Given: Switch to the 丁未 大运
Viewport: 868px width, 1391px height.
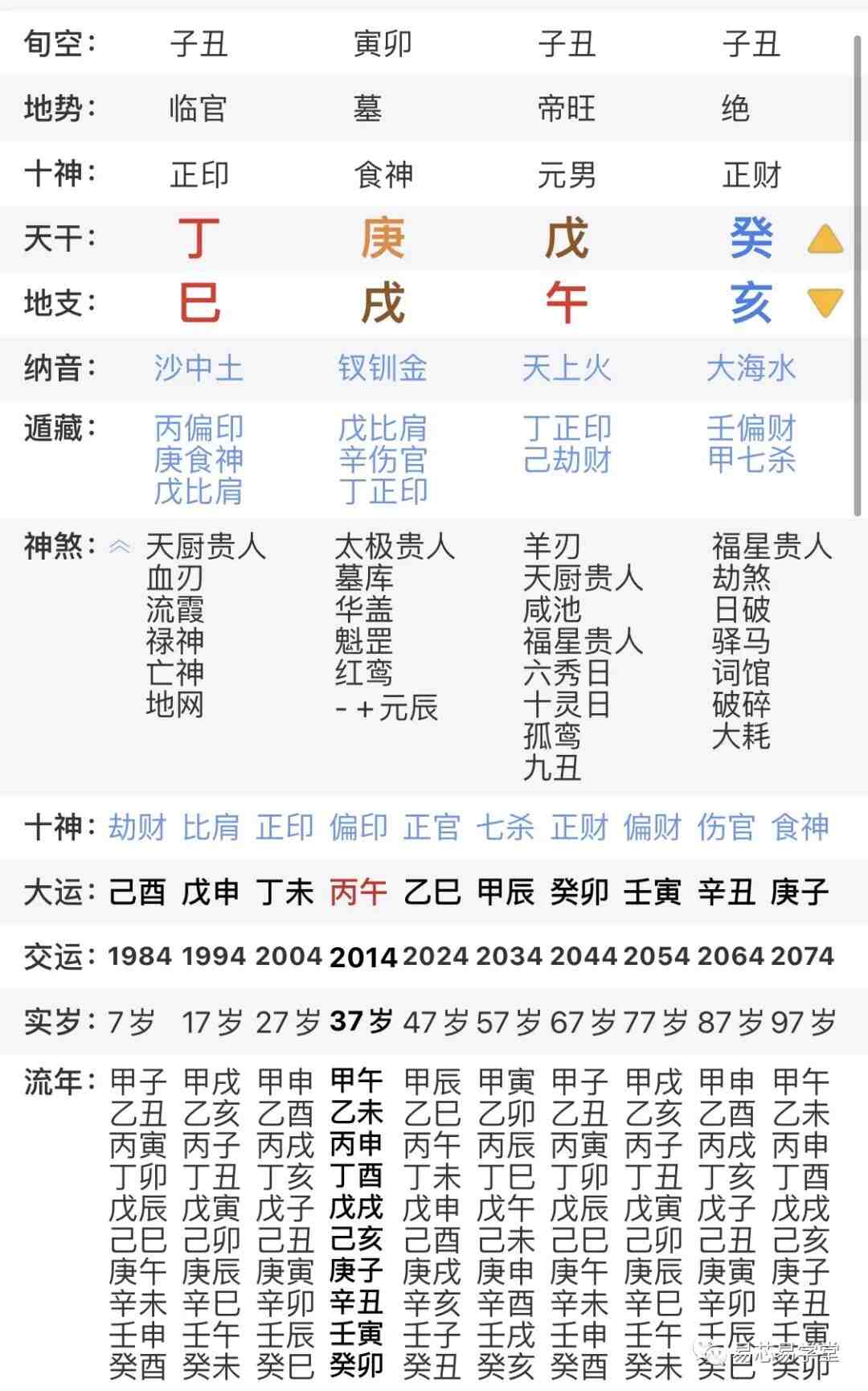Looking at the screenshot, I should point(285,892).
